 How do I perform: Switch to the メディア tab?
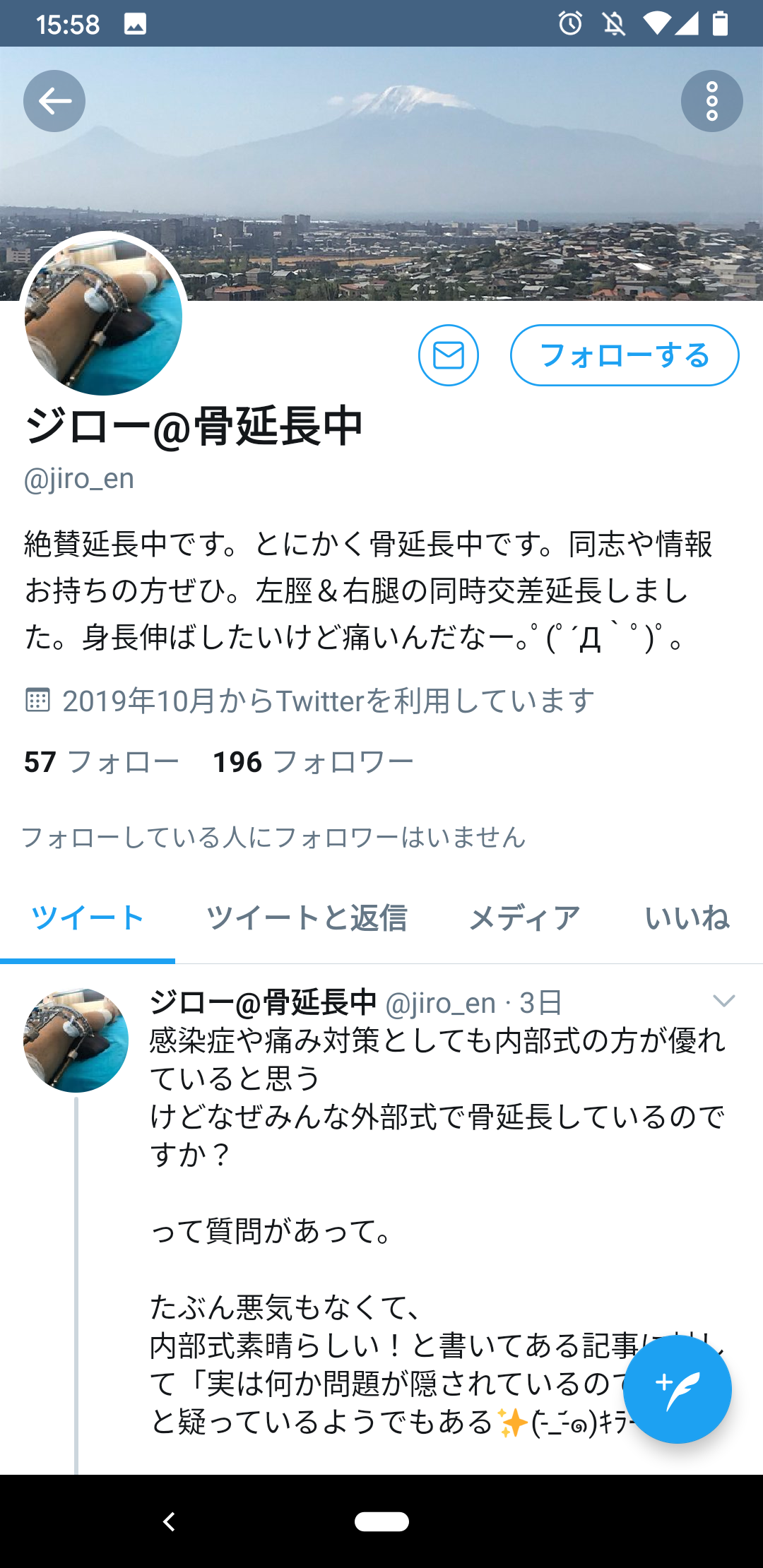click(x=525, y=918)
